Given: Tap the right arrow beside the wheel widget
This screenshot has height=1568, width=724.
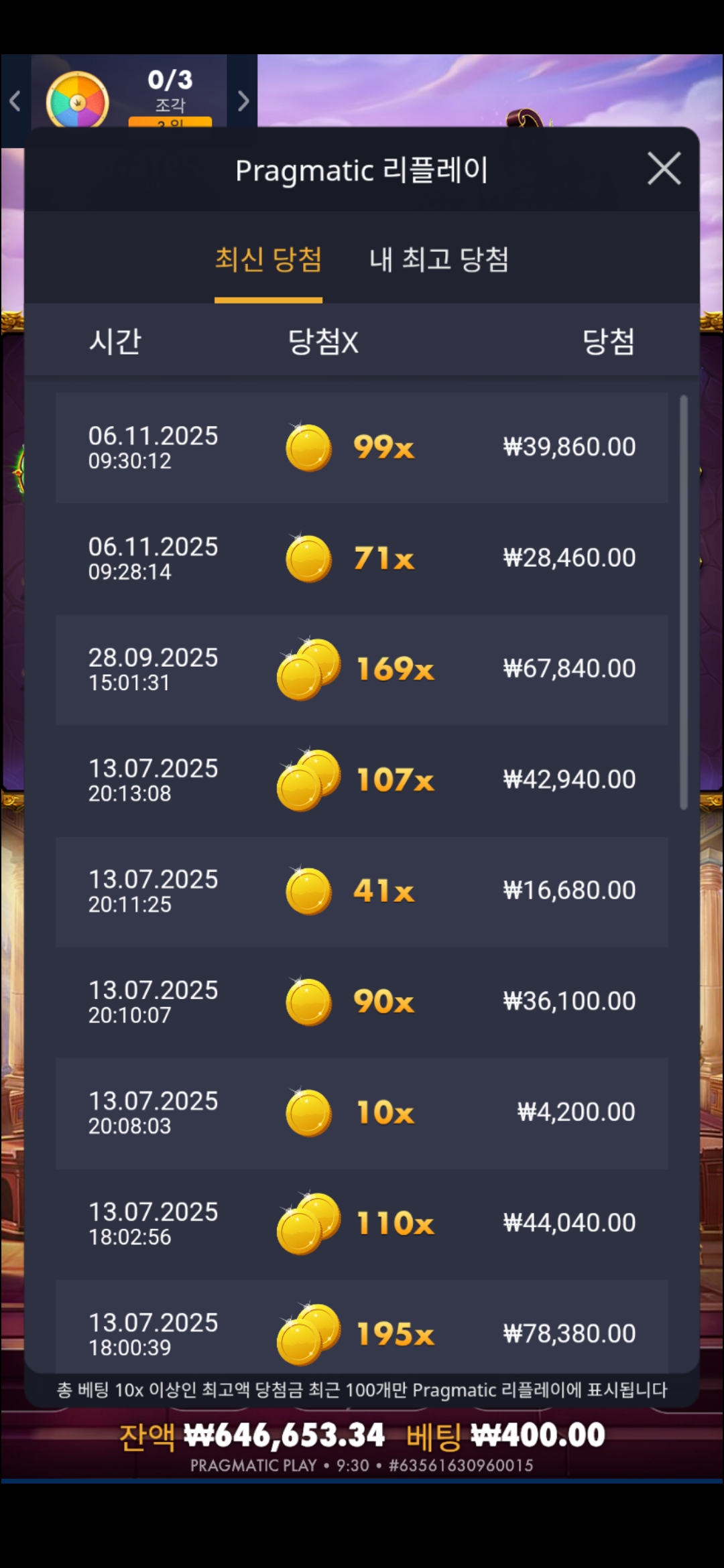Looking at the screenshot, I should pyautogui.click(x=243, y=101).
